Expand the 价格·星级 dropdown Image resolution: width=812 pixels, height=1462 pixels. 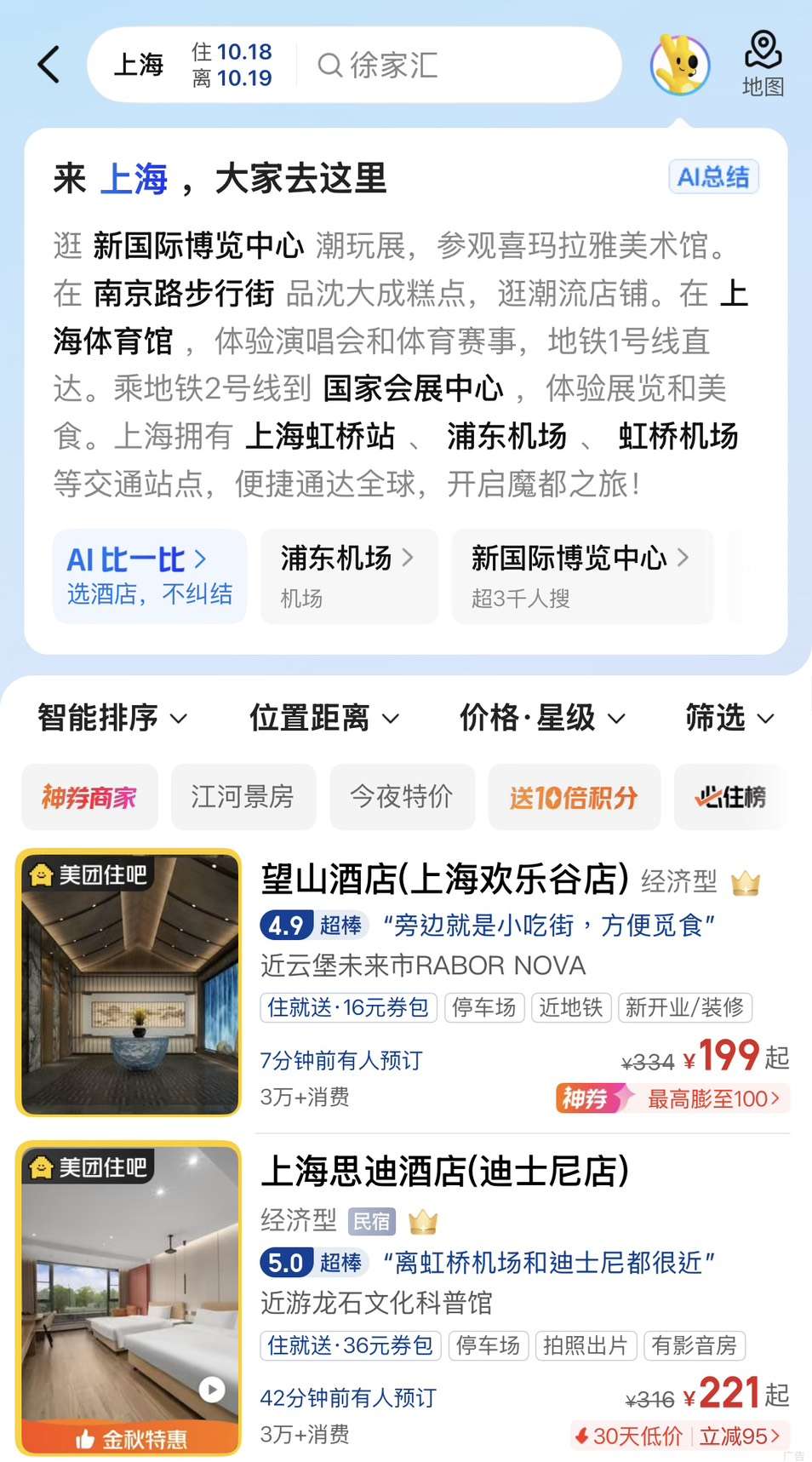click(x=542, y=718)
